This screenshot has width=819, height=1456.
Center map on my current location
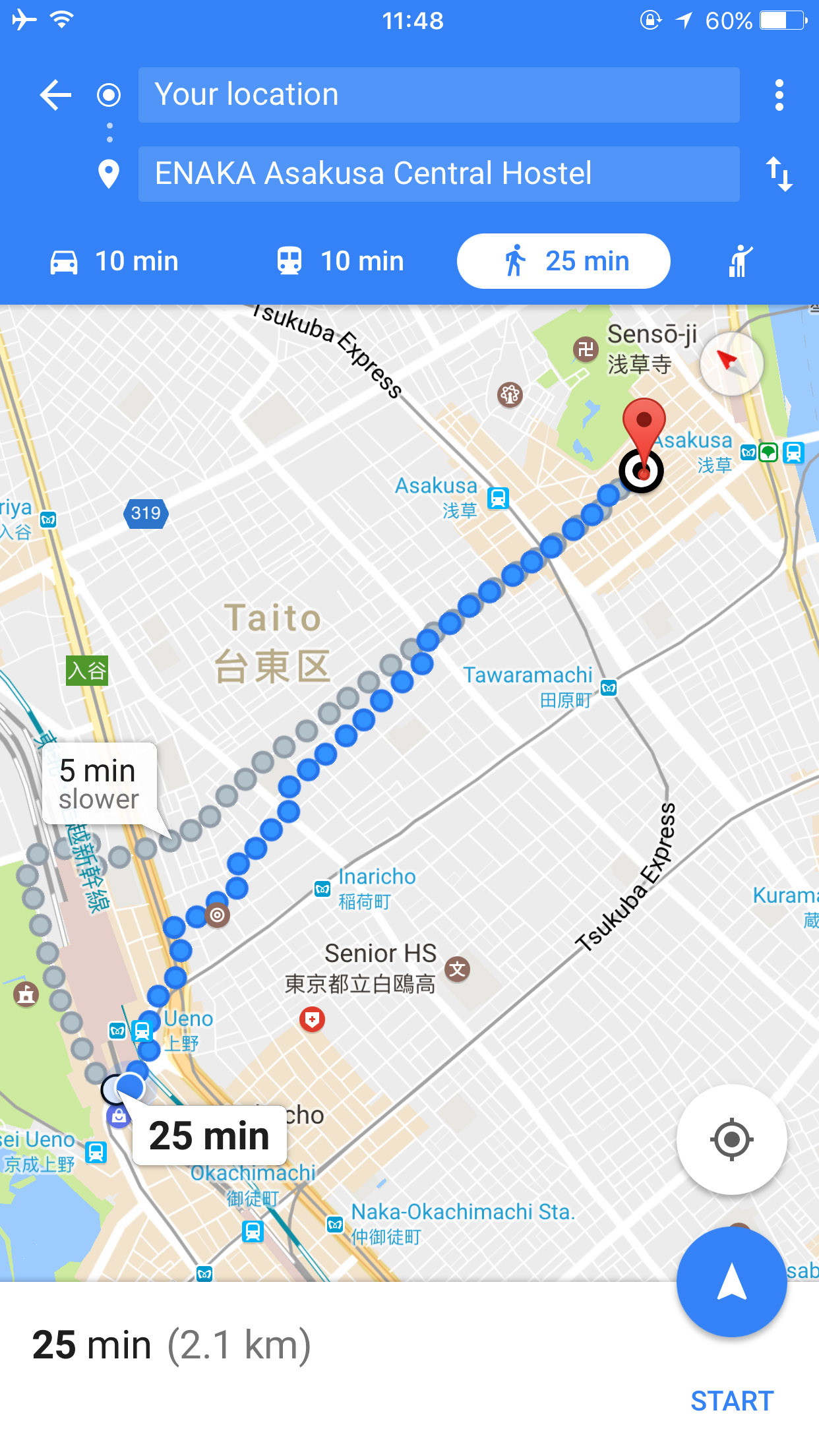point(731,1139)
